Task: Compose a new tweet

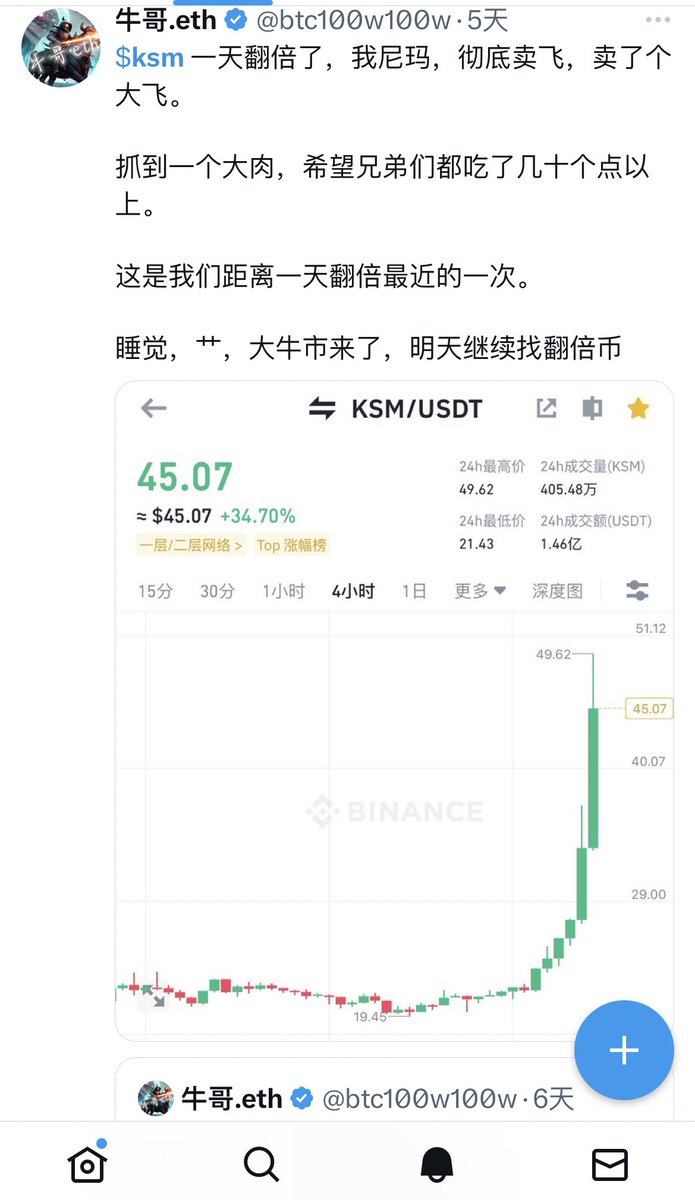Action: pyautogui.click(x=624, y=1050)
